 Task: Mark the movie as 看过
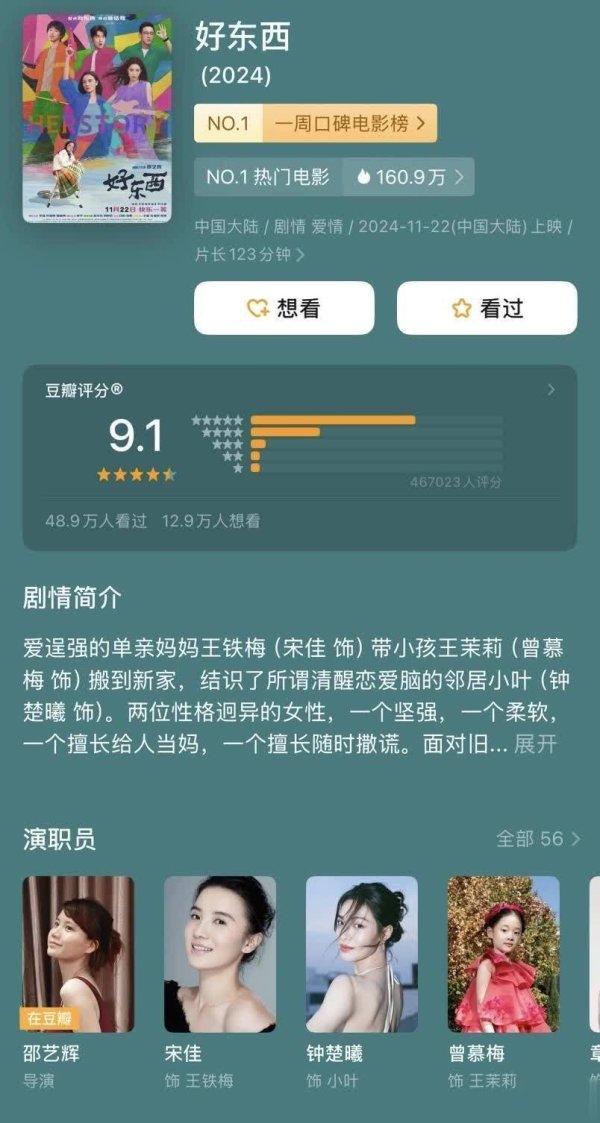[x=487, y=308]
